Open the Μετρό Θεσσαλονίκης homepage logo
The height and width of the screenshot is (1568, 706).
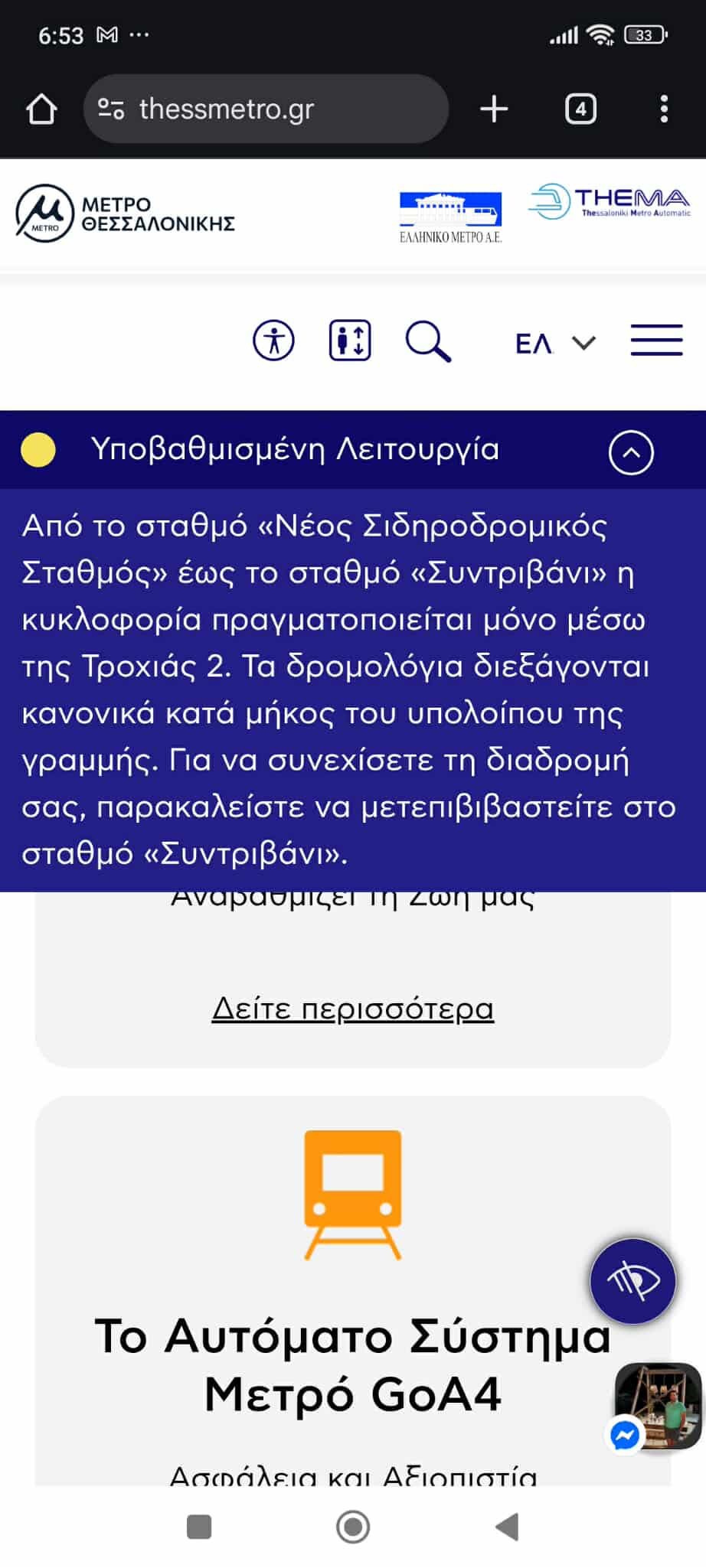pos(125,214)
